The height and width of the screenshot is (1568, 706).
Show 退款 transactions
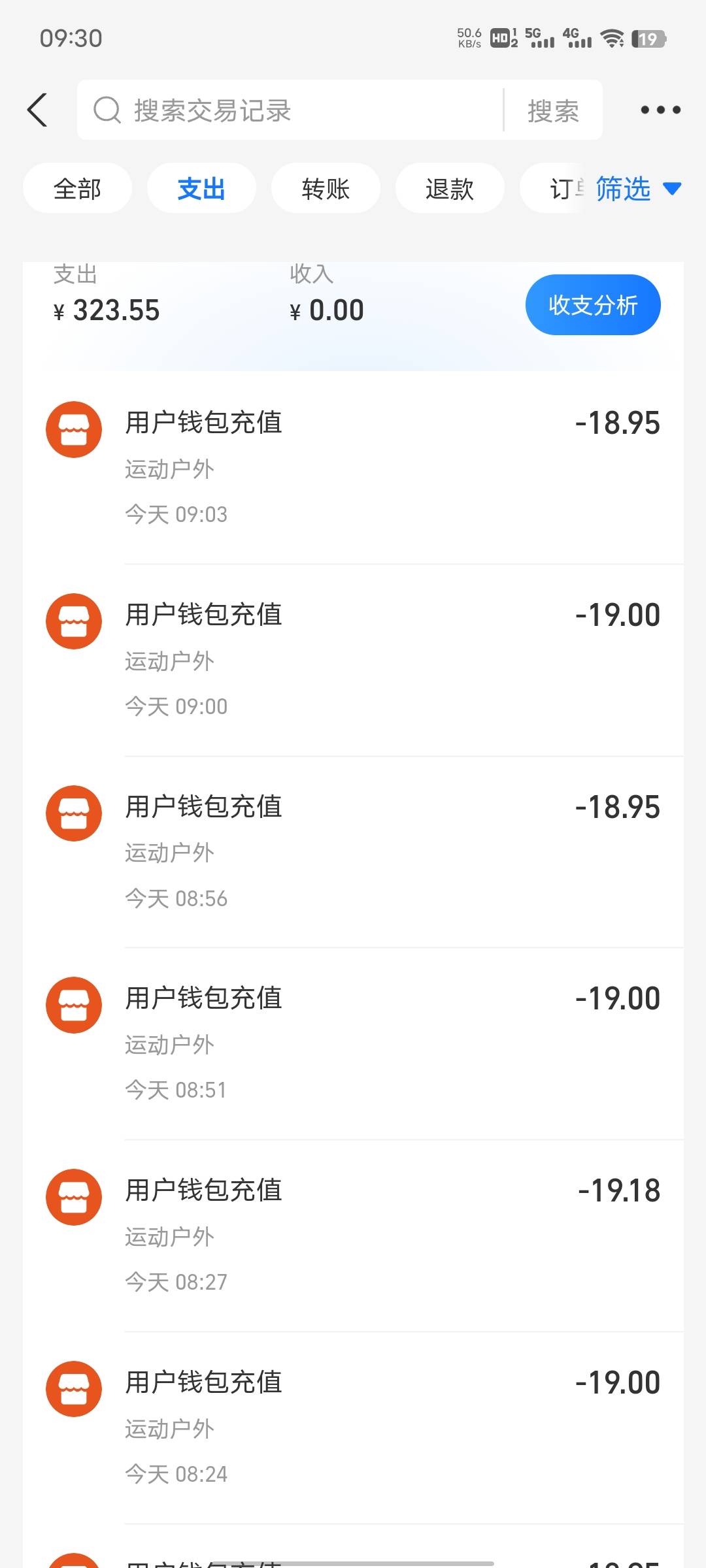(x=450, y=189)
